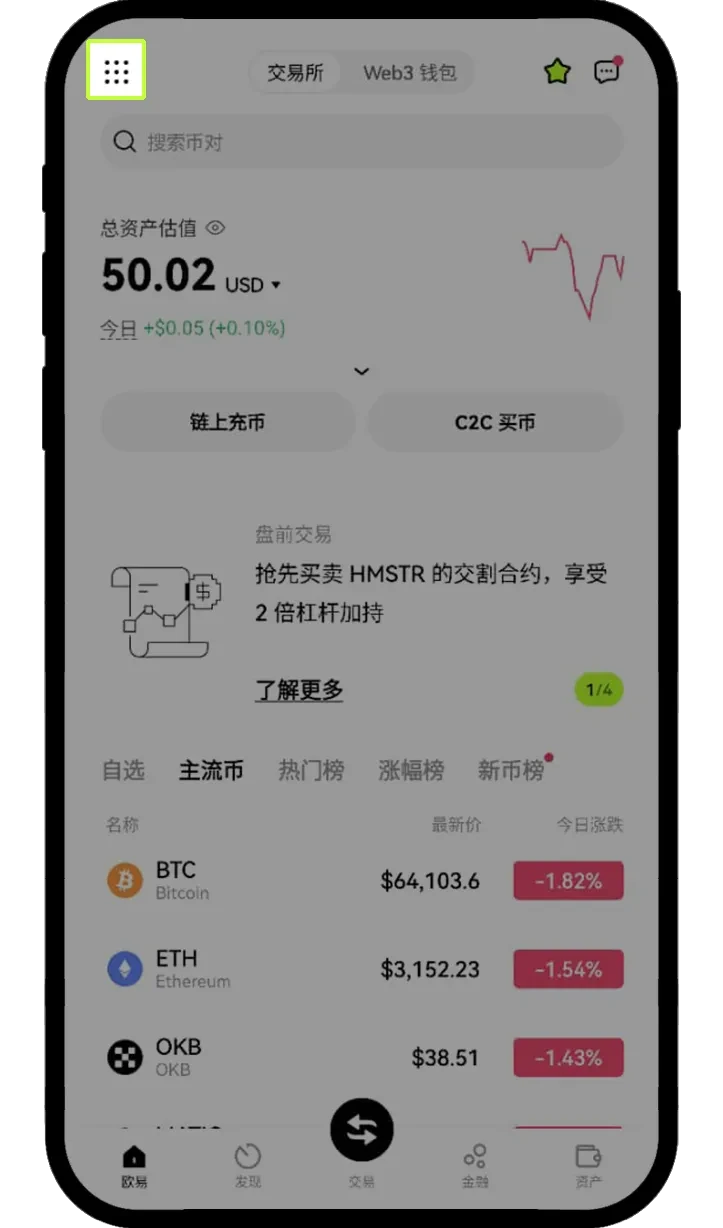
Task: Switch to the 新币榜 tab
Action: 511,770
